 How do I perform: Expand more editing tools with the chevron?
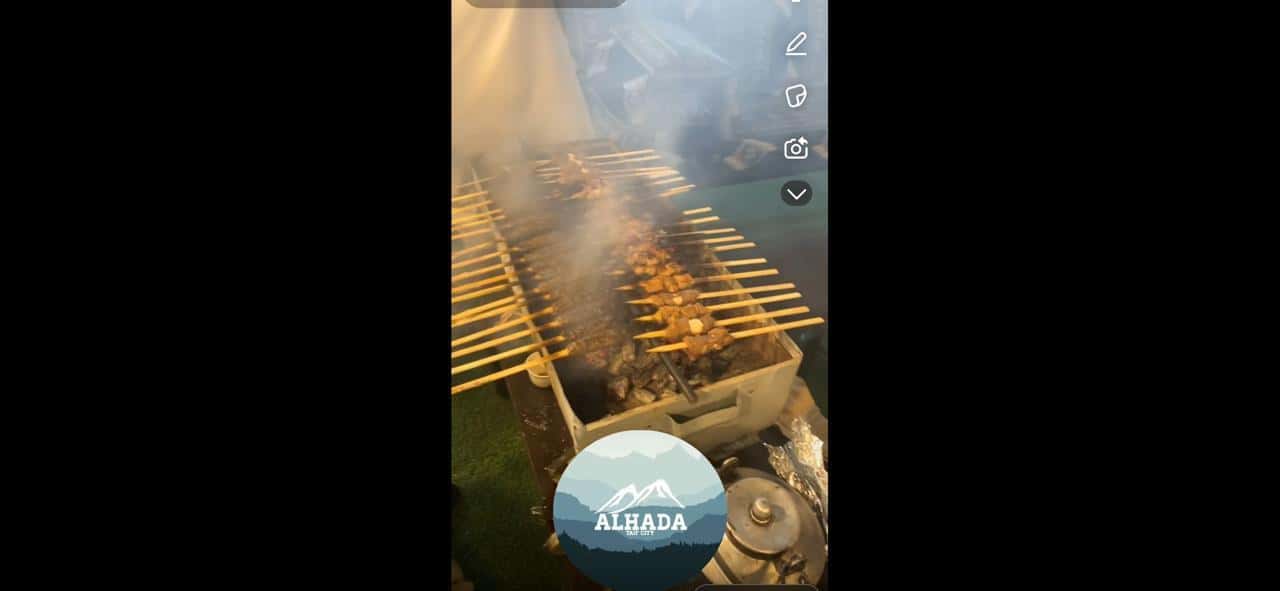[x=796, y=194]
